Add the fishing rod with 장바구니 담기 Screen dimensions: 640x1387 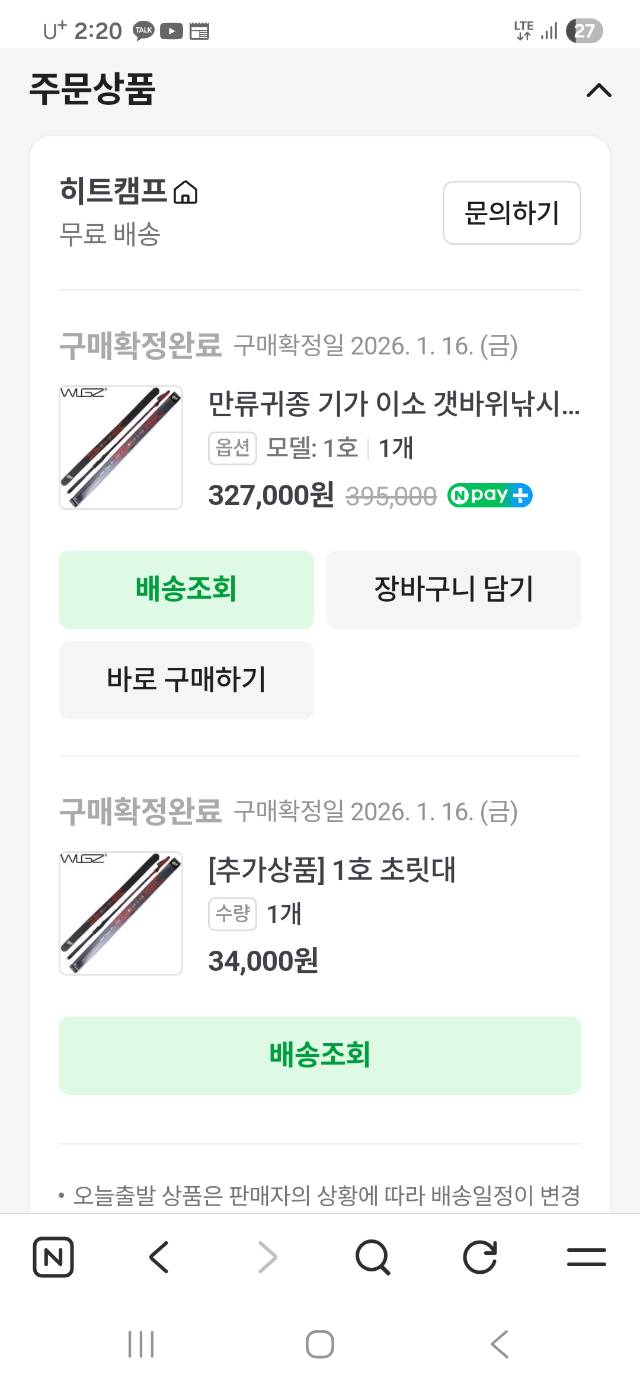pyautogui.click(x=453, y=590)
